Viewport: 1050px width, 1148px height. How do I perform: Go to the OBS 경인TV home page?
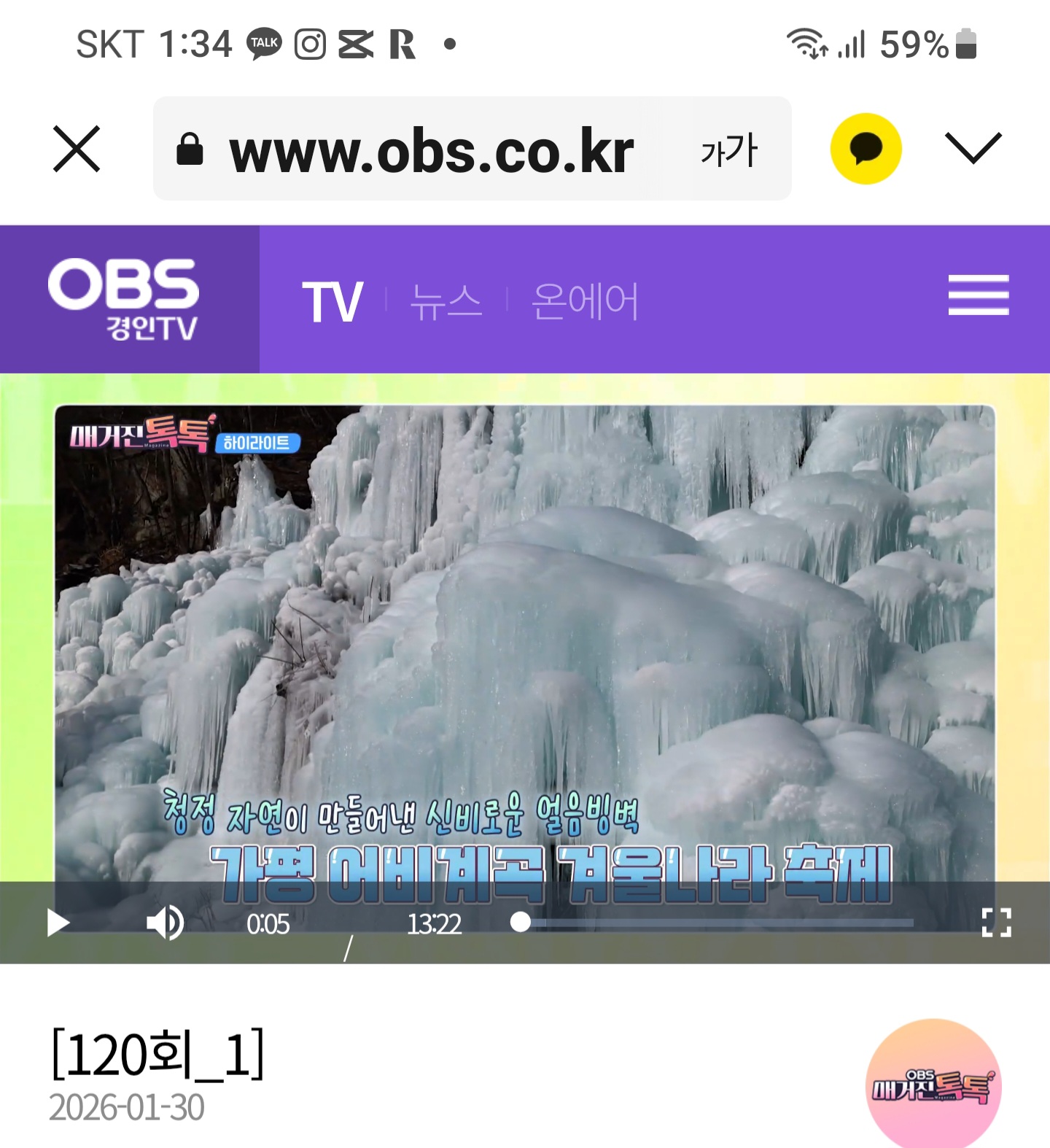[x=124, y=299]
